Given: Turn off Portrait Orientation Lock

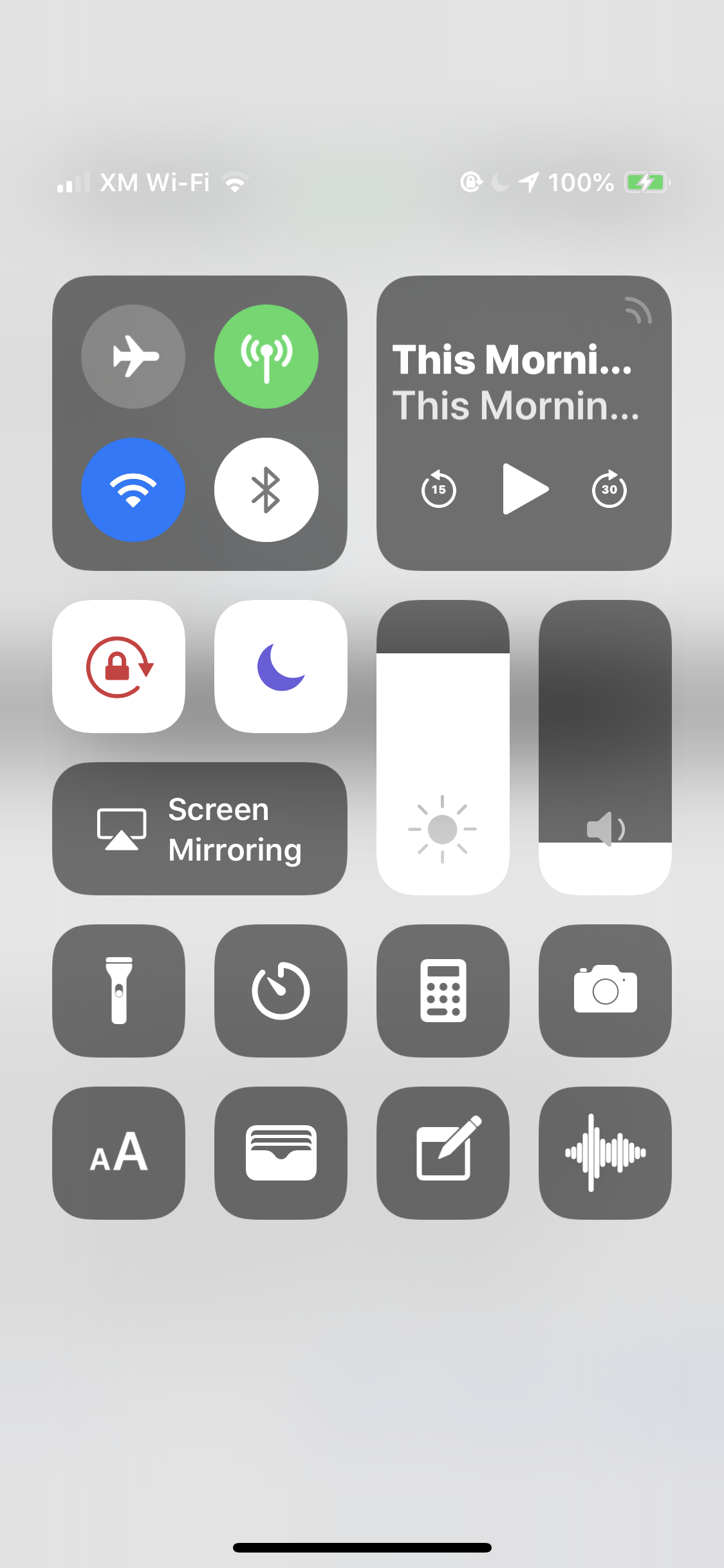Looking at the screenshot, I should click(x=119, y=666).
